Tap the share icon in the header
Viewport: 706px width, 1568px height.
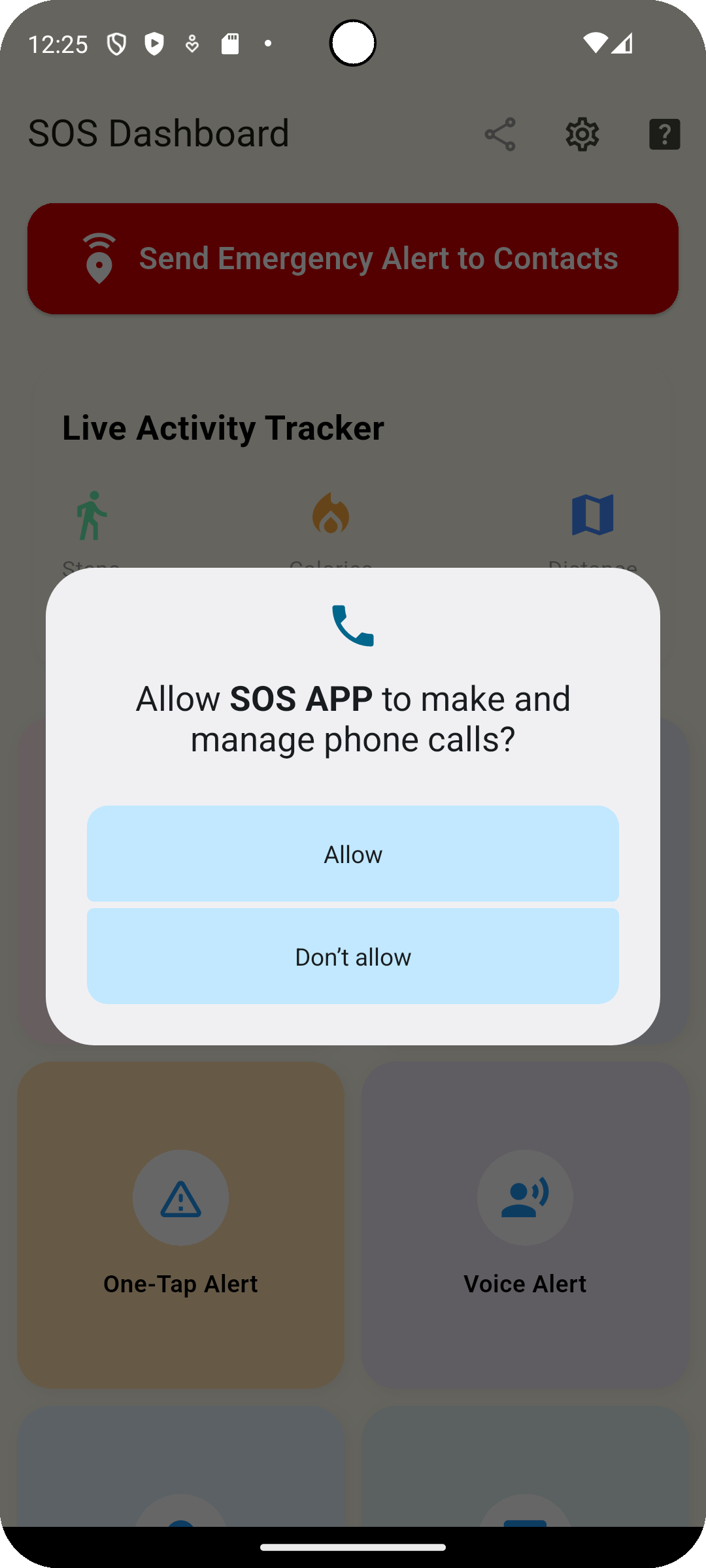point(499,133)
